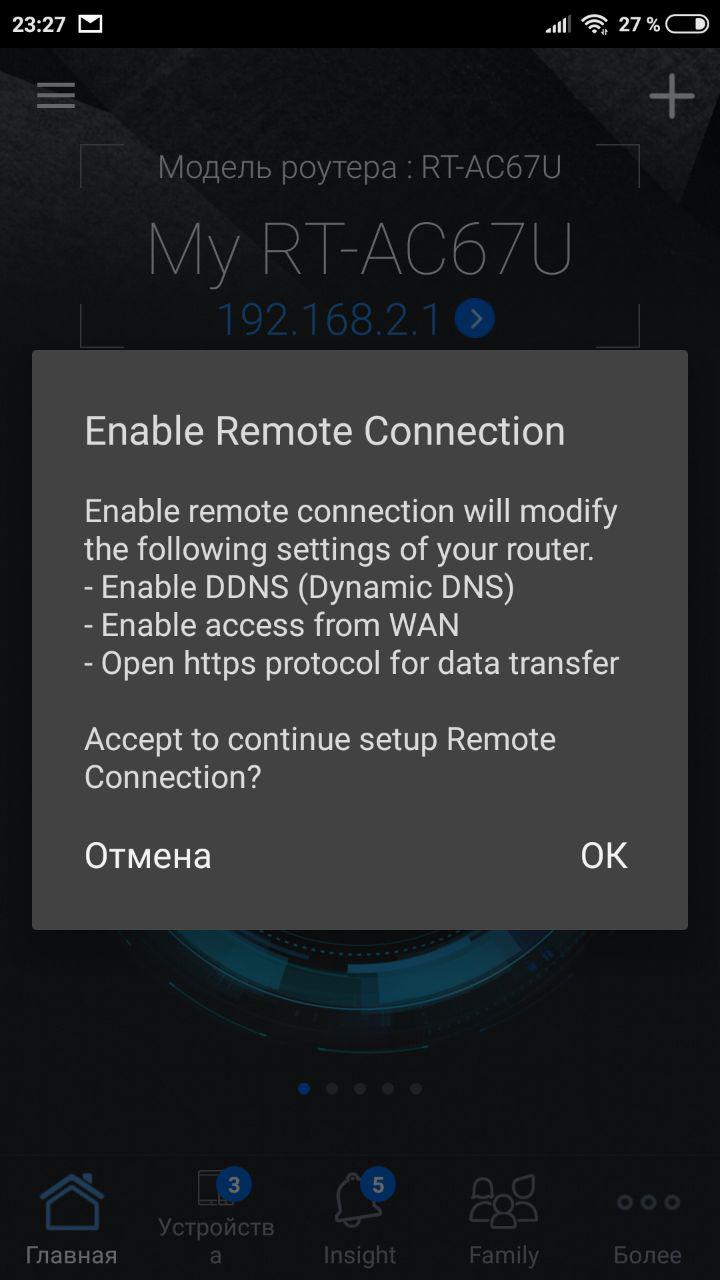720x1280 pixels.
Task: Tap the plus icon to add router
Action: [671, 97]
